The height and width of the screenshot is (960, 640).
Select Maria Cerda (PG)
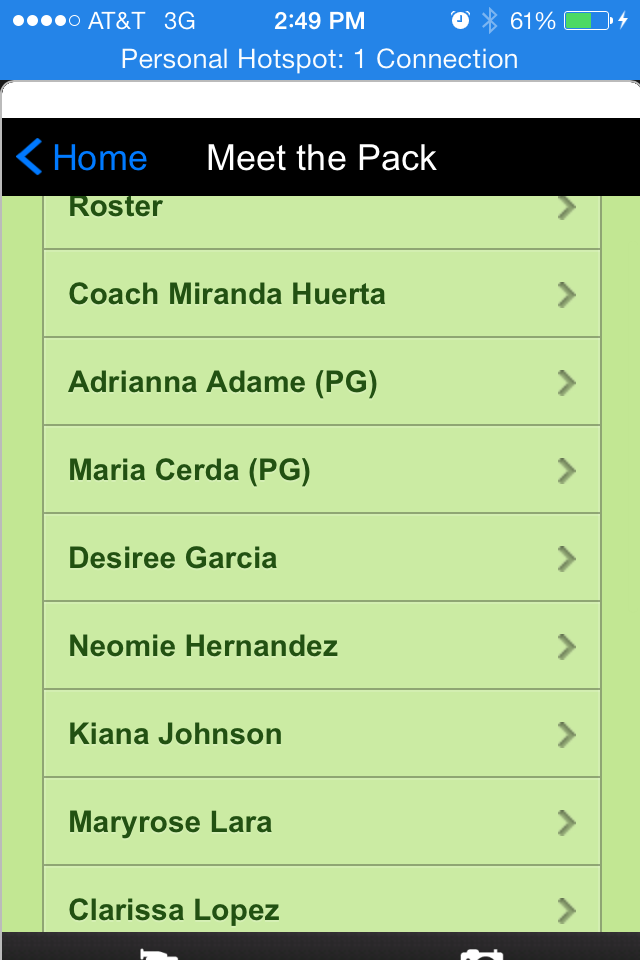coord(320,470)
